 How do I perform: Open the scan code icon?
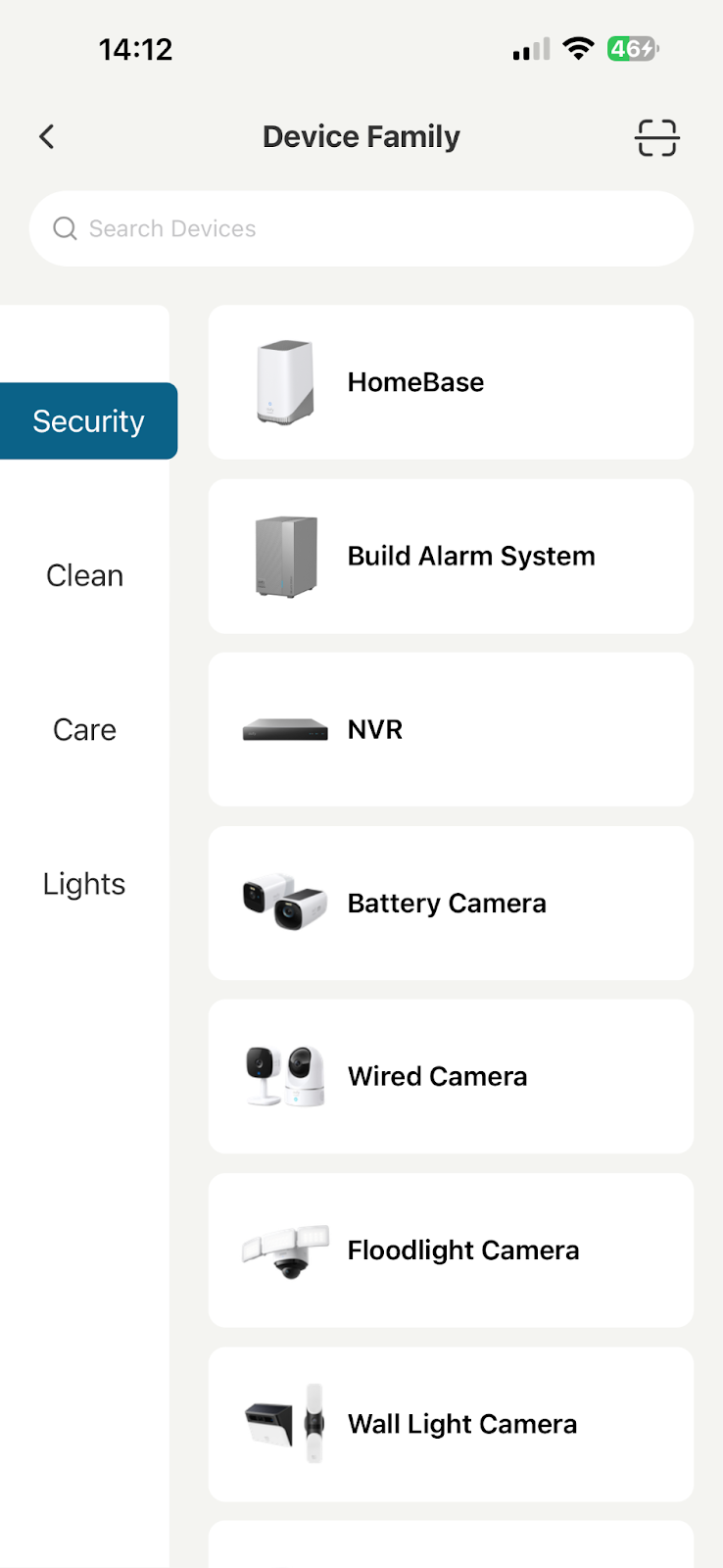pyautogui.click(x=656, y=138)
